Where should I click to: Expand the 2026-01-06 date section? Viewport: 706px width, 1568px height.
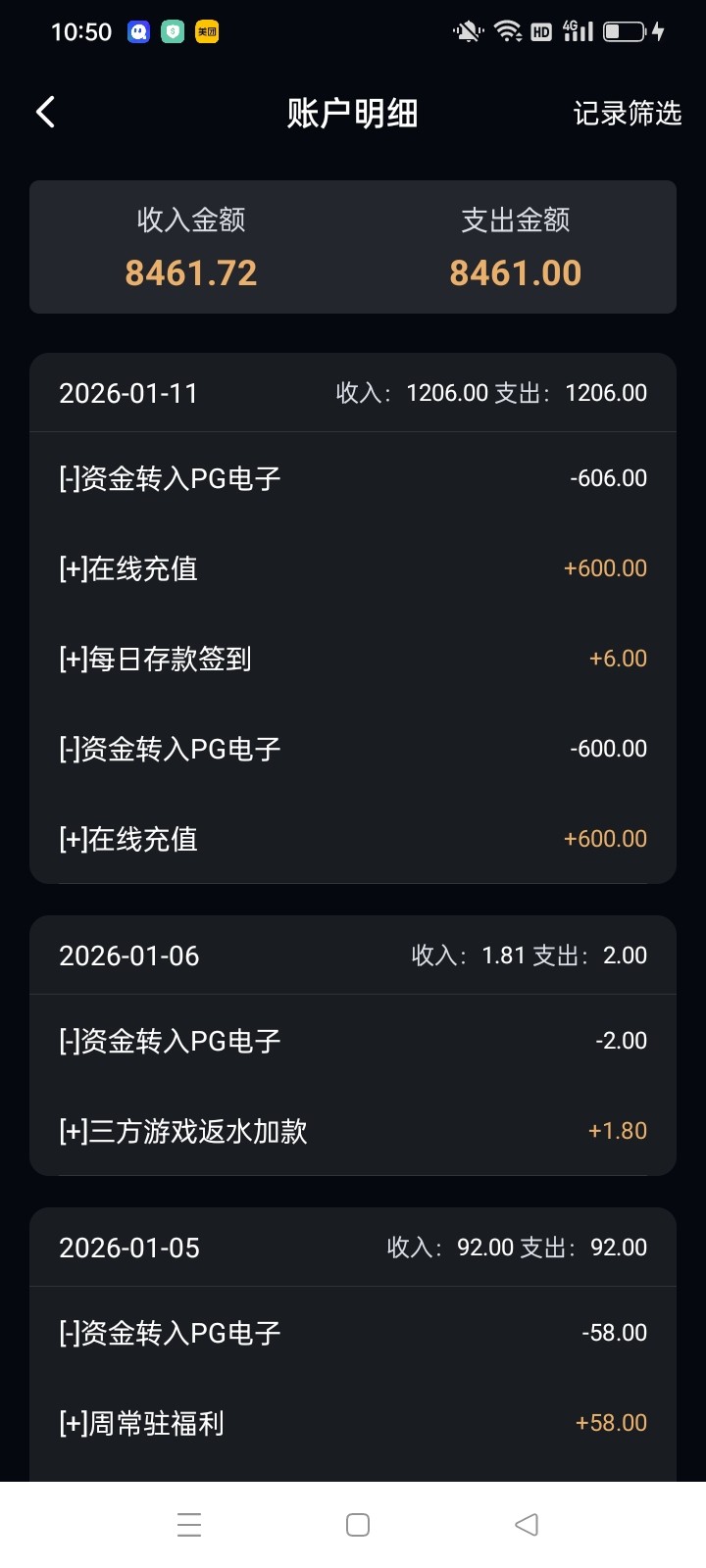point(353,955)
